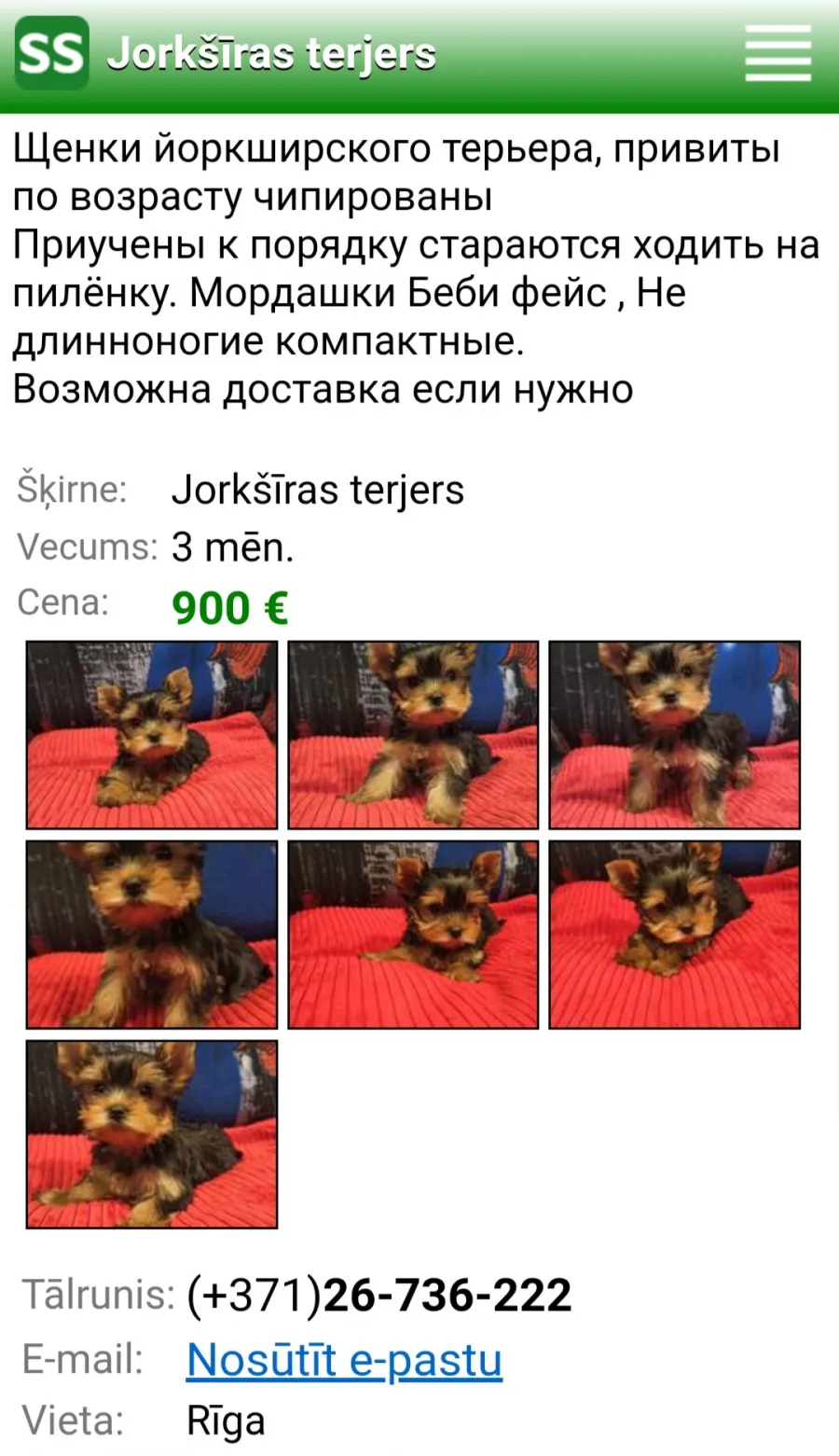
Task: Open the hamburger menu
Action: (x=777, y=52)
